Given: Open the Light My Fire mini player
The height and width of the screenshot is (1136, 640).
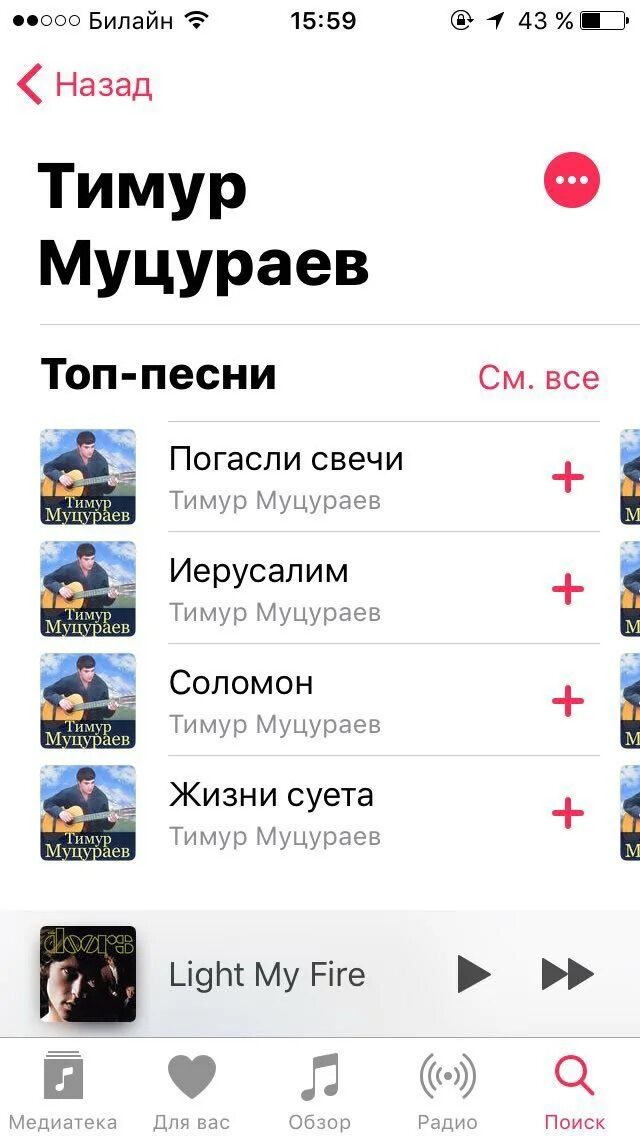Looking at the screenshot, I should pyautogui.click(x=267, y=974).
